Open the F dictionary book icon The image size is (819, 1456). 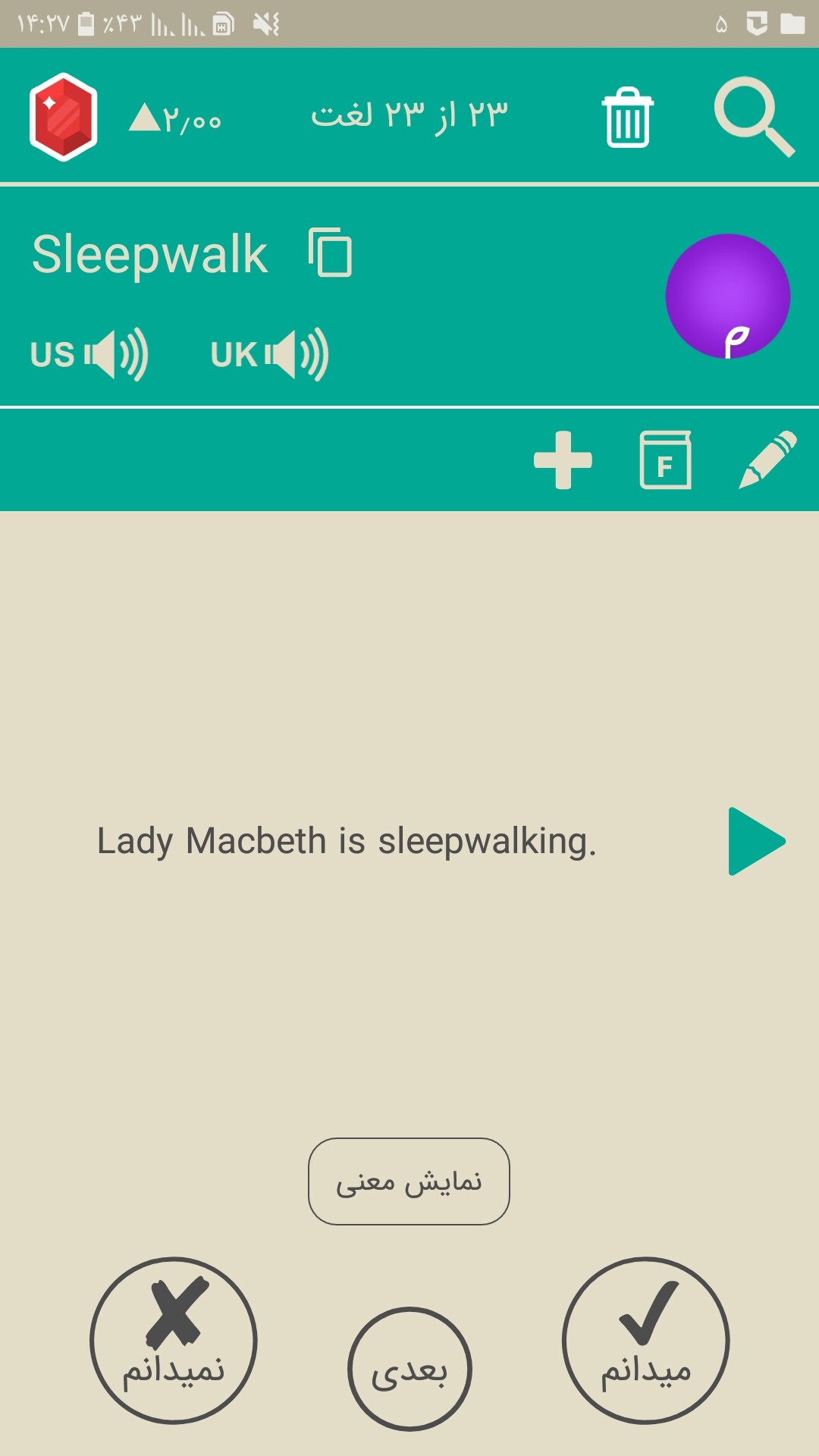[x=665, y=460]
